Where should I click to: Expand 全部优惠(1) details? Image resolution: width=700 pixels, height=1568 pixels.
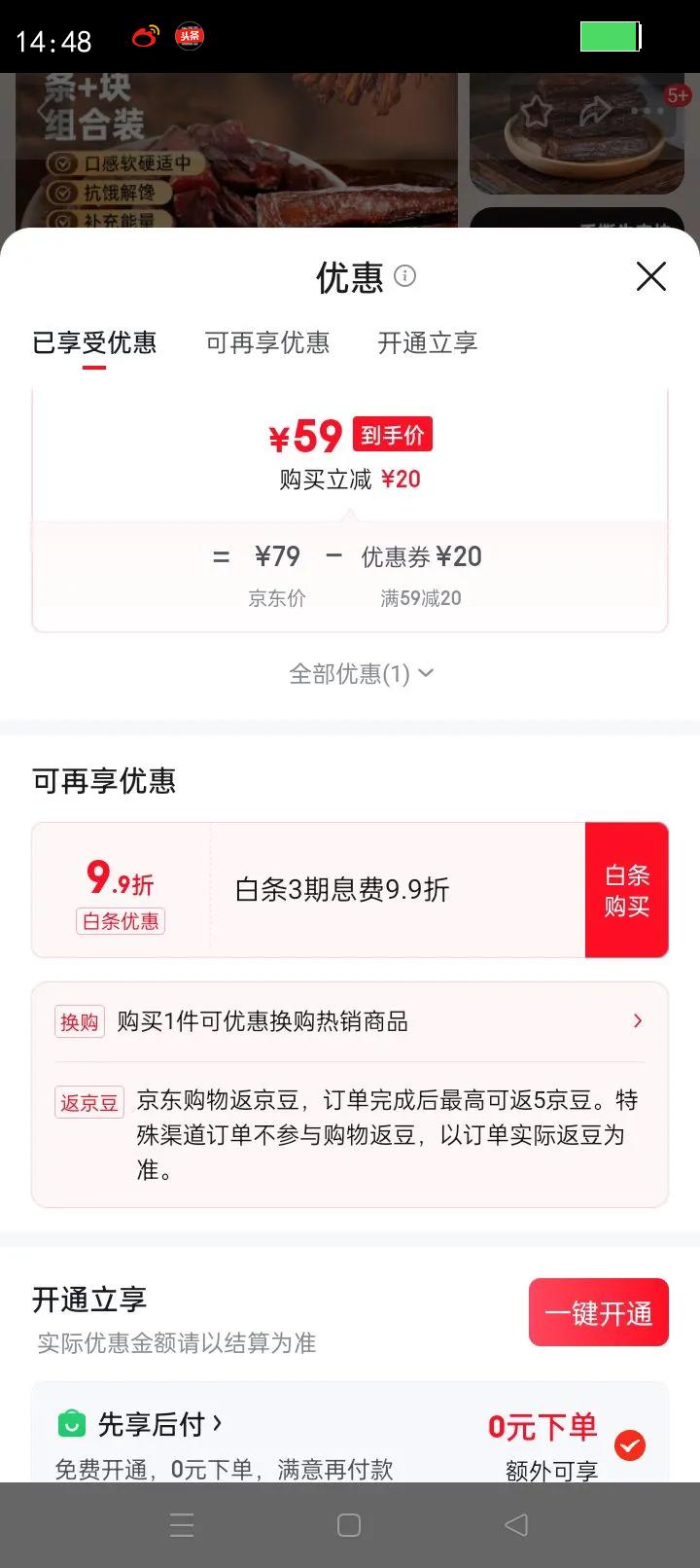[x=361, y=673]
